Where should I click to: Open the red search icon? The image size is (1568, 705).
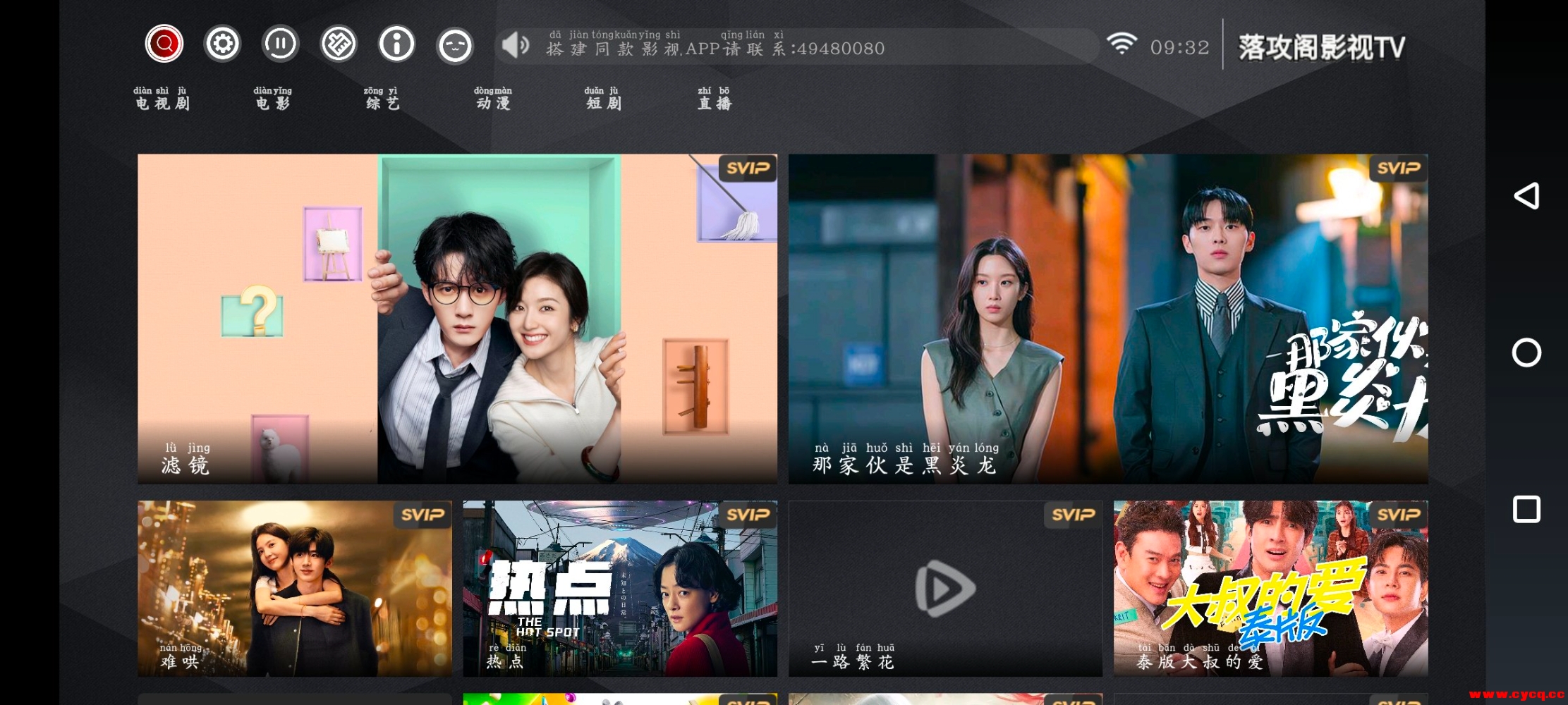(164, 44)
